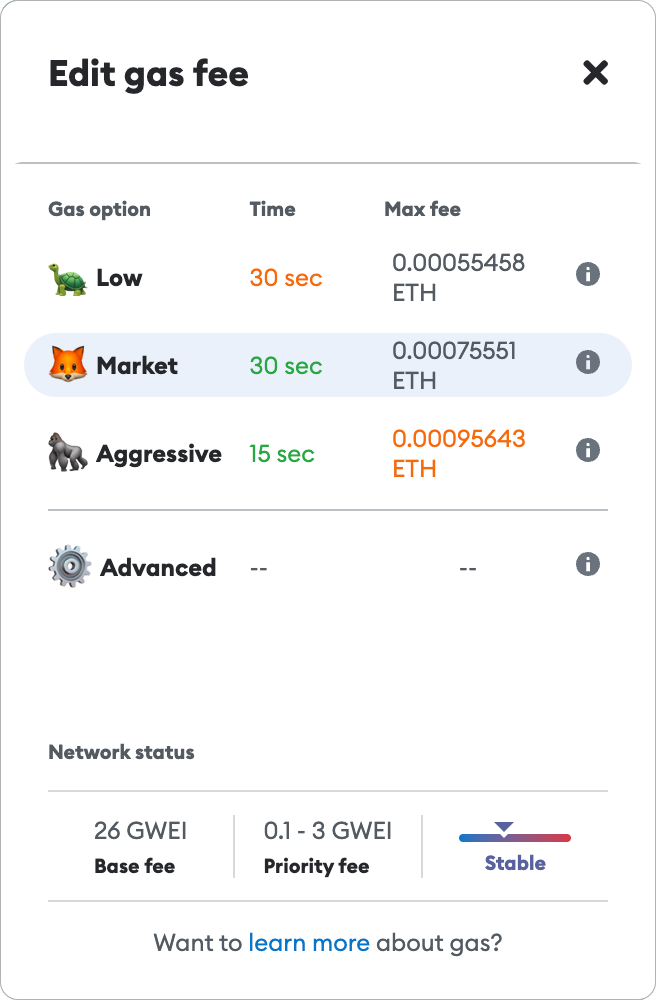View info about the Market option
The width and height of the screenshot is (656, 1000).
588,362
